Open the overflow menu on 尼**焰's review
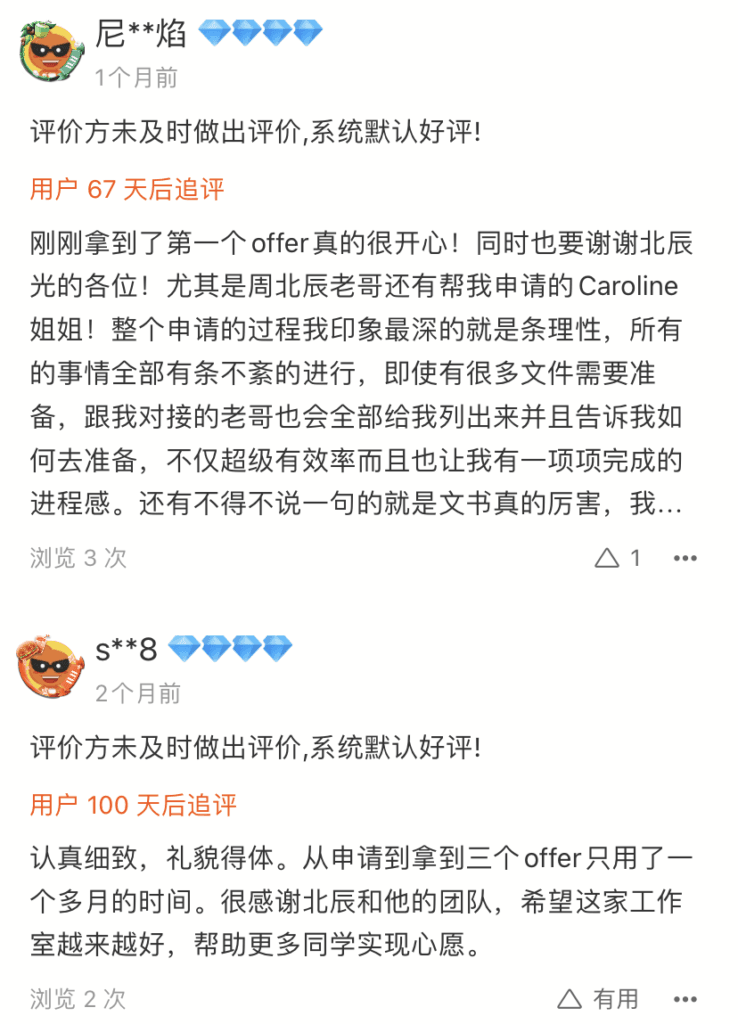This screenshot has height=1024, width=738. (x=685, y=557)
